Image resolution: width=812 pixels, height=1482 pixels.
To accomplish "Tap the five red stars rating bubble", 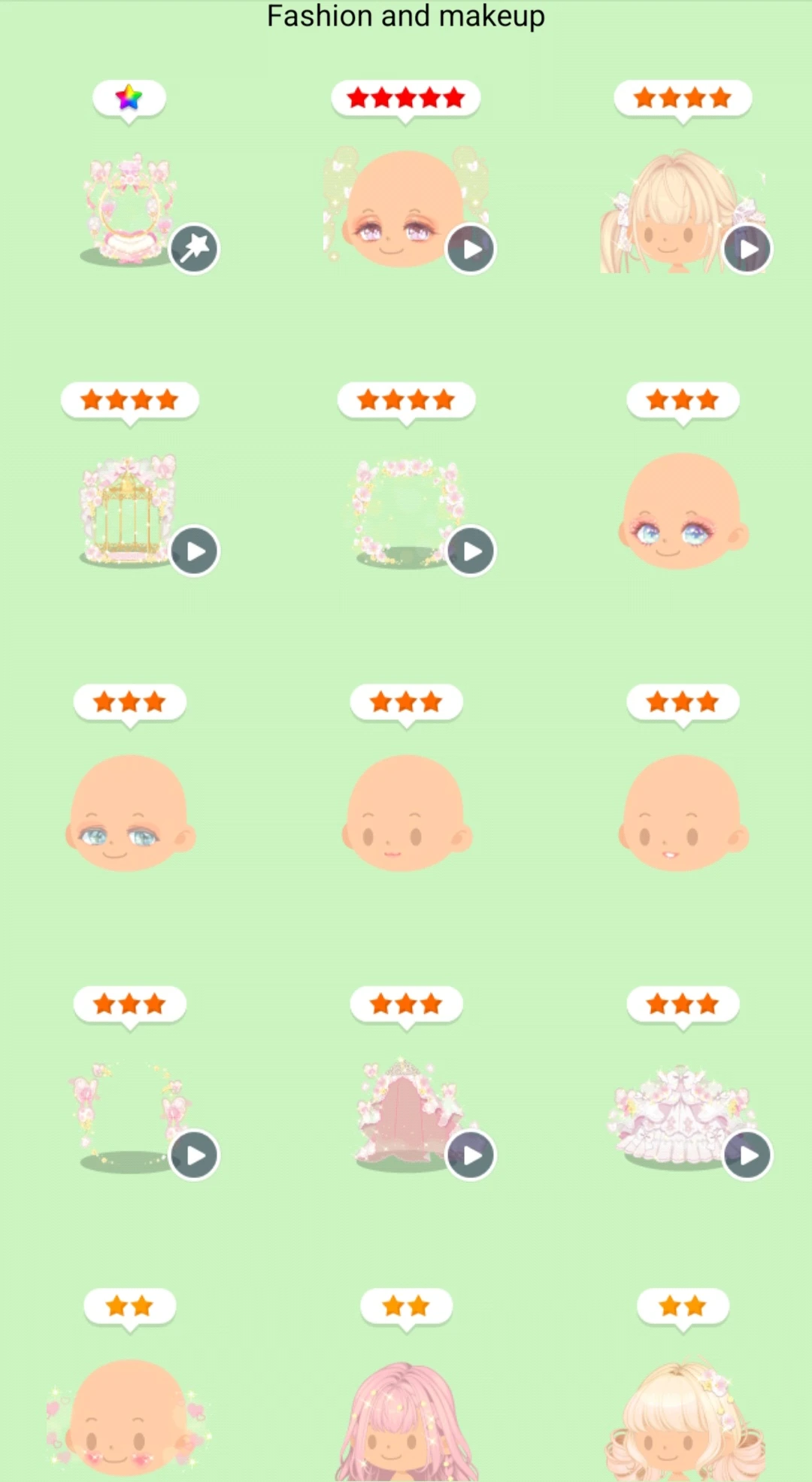I will click(x=405, y=97).
